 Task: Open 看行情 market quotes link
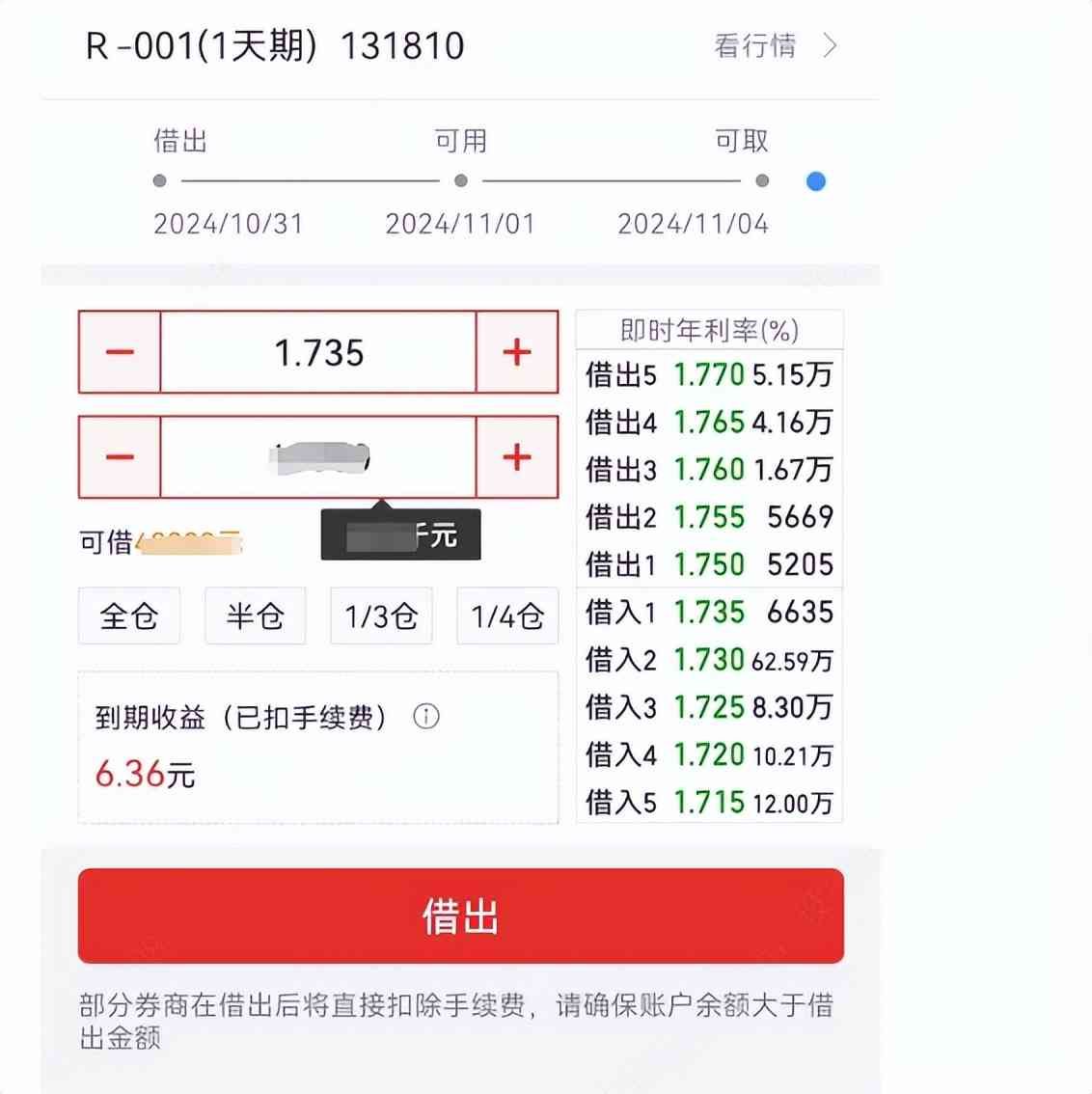click(x=774, y=46)
